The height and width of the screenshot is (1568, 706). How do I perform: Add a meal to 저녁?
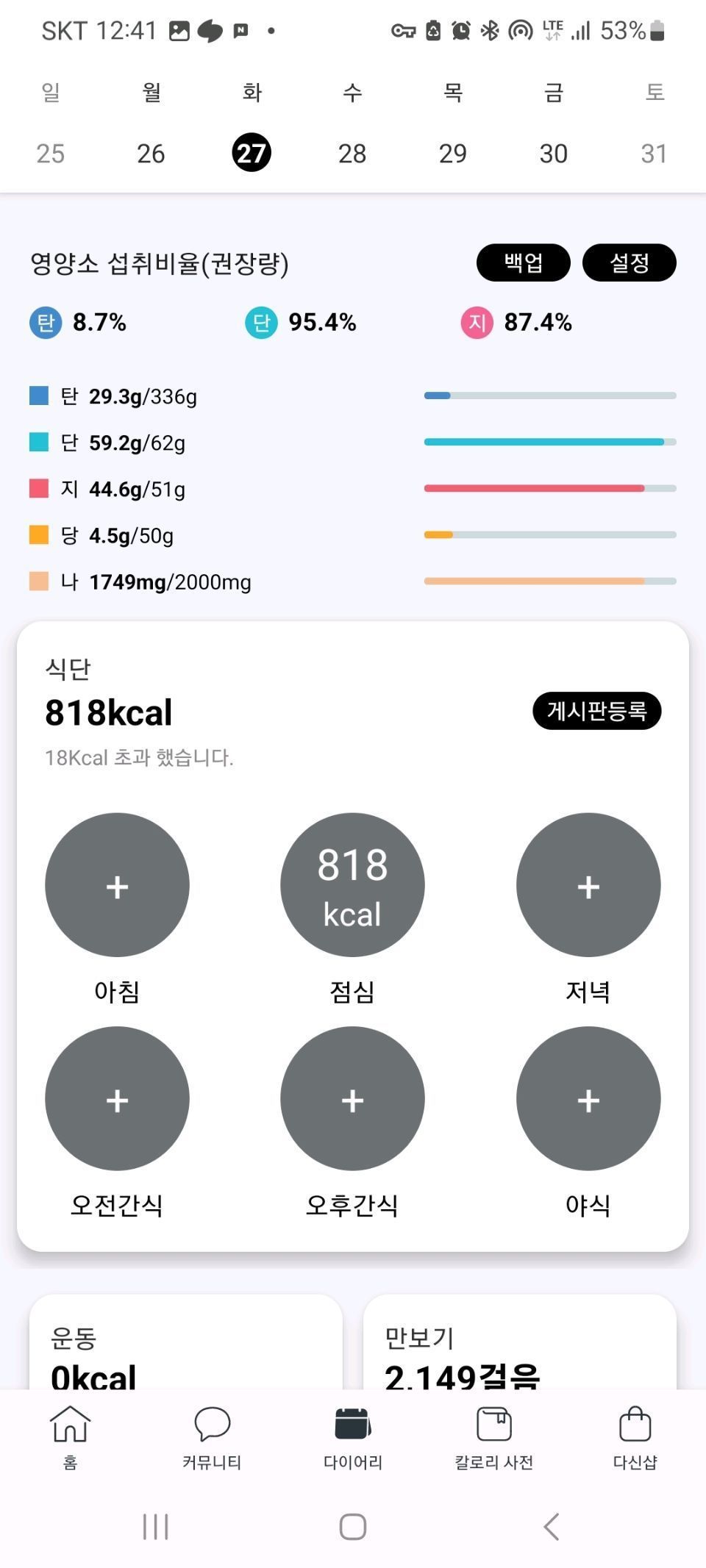[x=588, y=885]
